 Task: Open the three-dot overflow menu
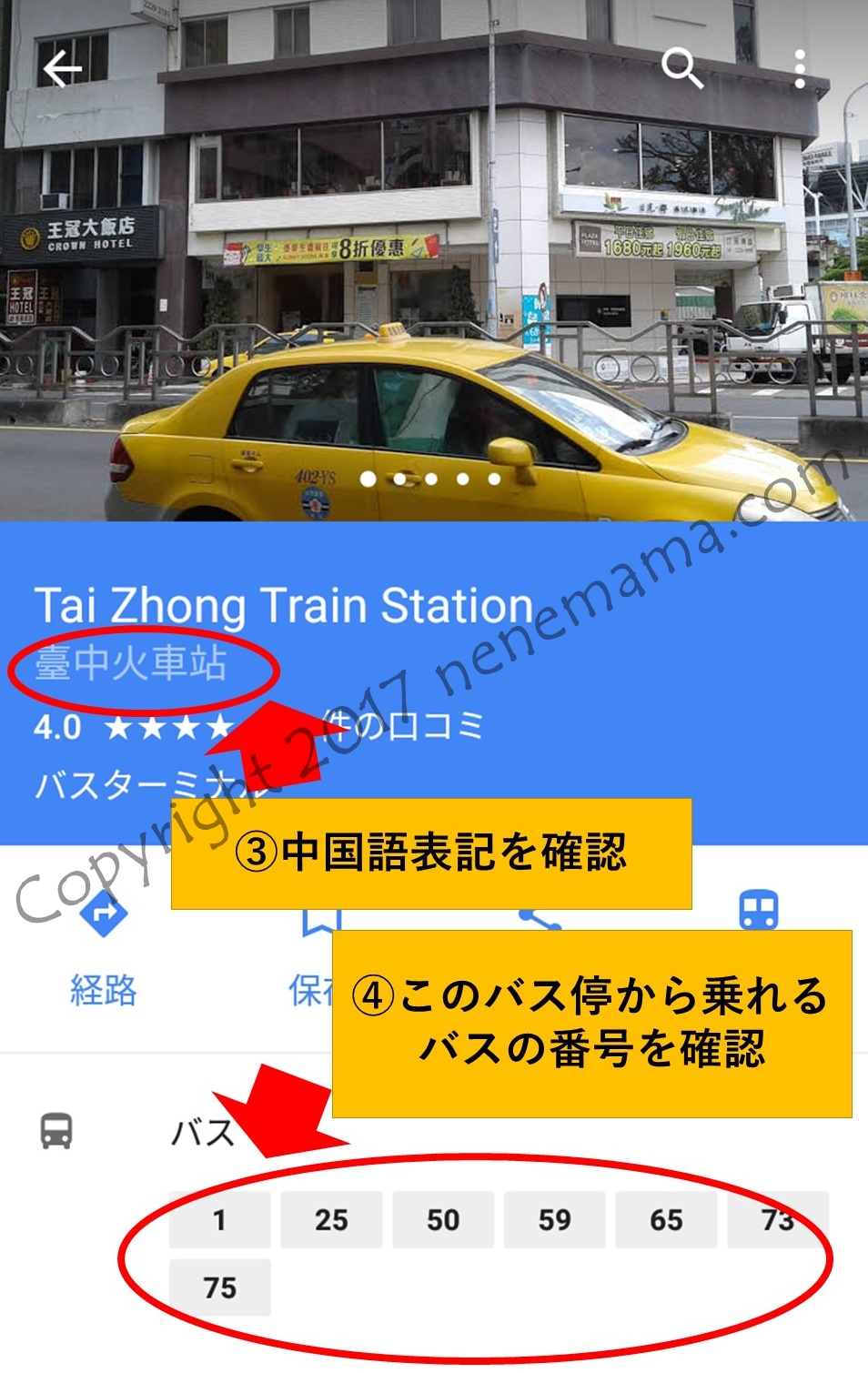799,69
